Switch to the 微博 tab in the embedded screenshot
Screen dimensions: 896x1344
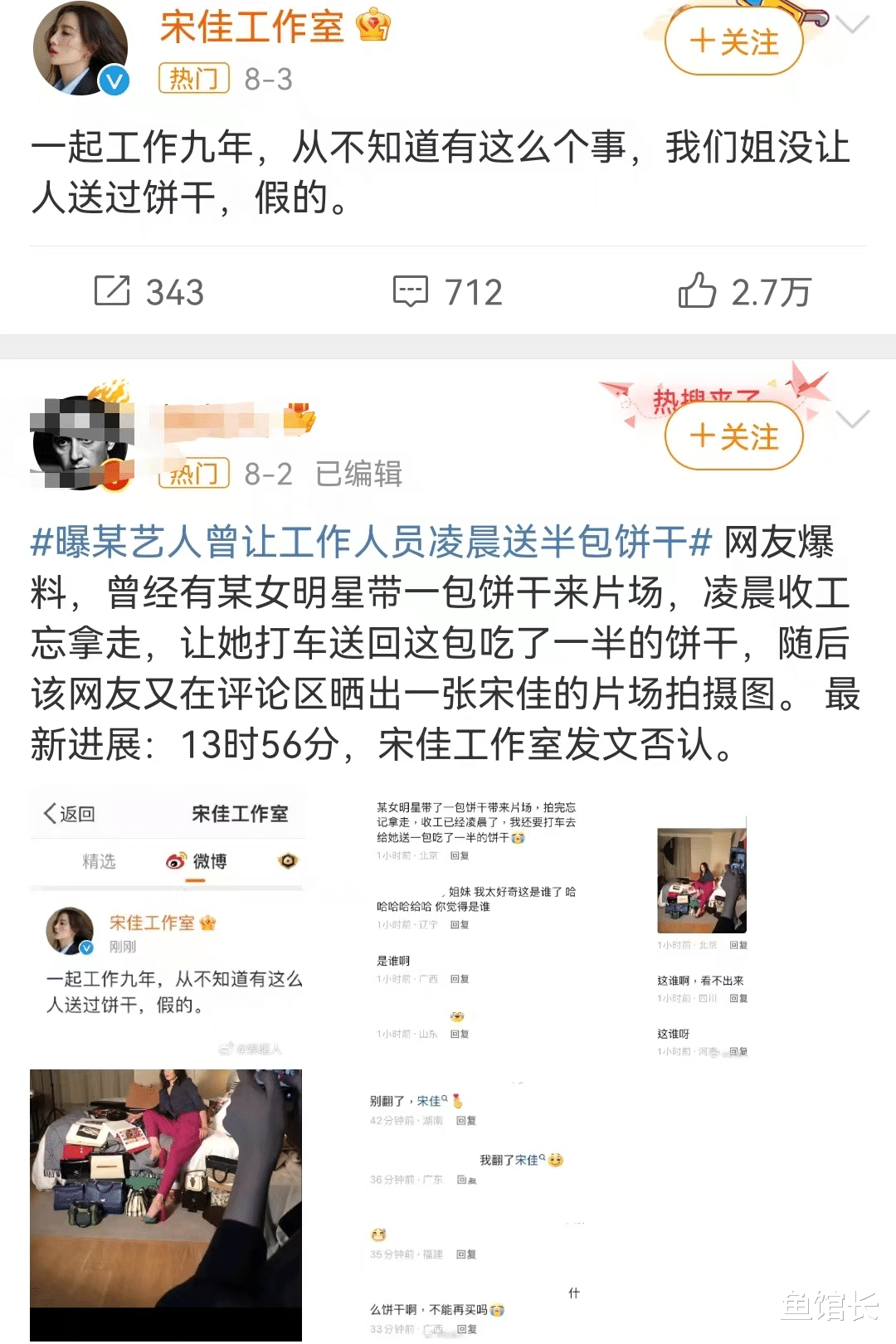[209, 861]
